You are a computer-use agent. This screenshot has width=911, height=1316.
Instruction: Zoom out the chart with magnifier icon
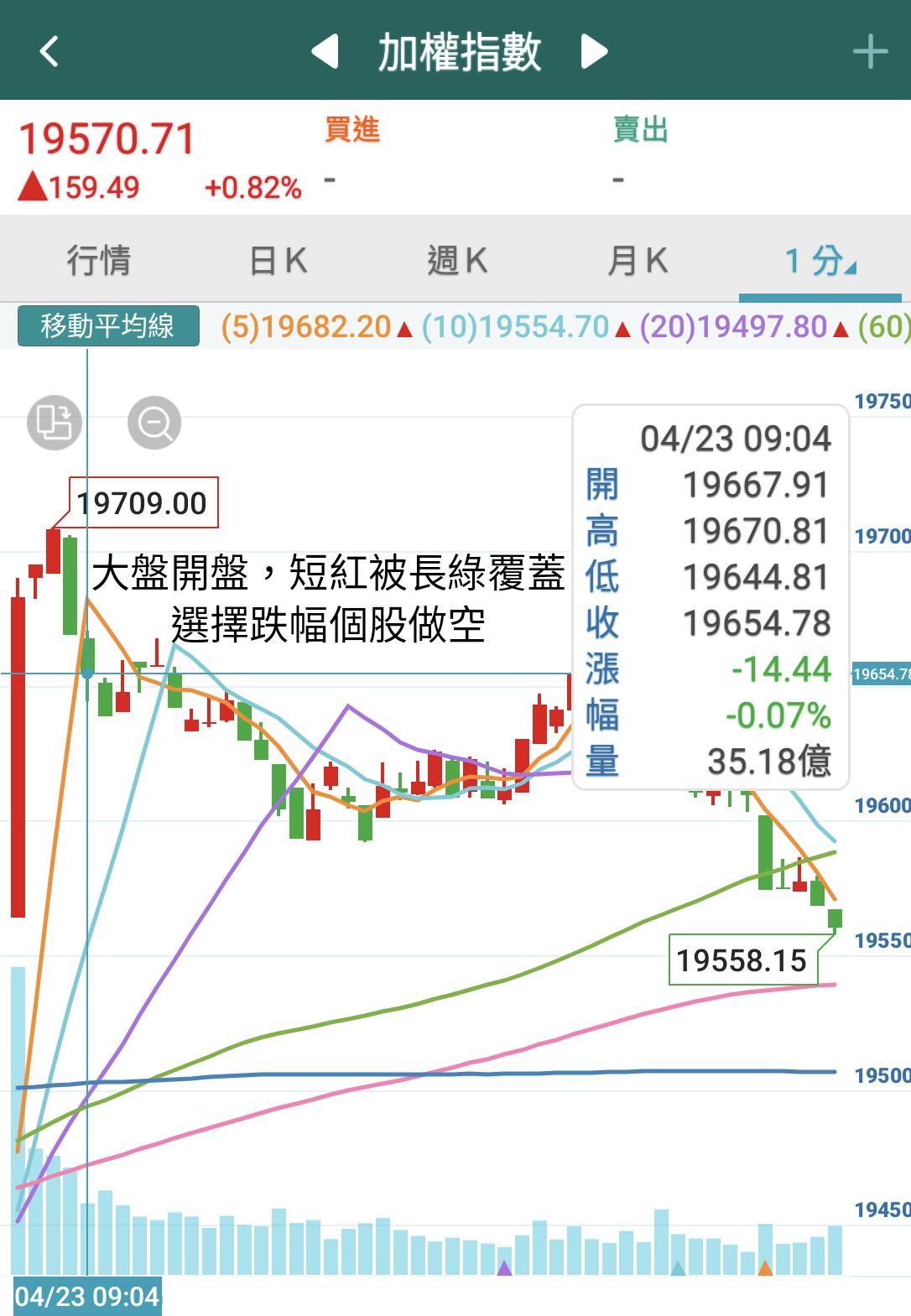(x=154, y=423)
